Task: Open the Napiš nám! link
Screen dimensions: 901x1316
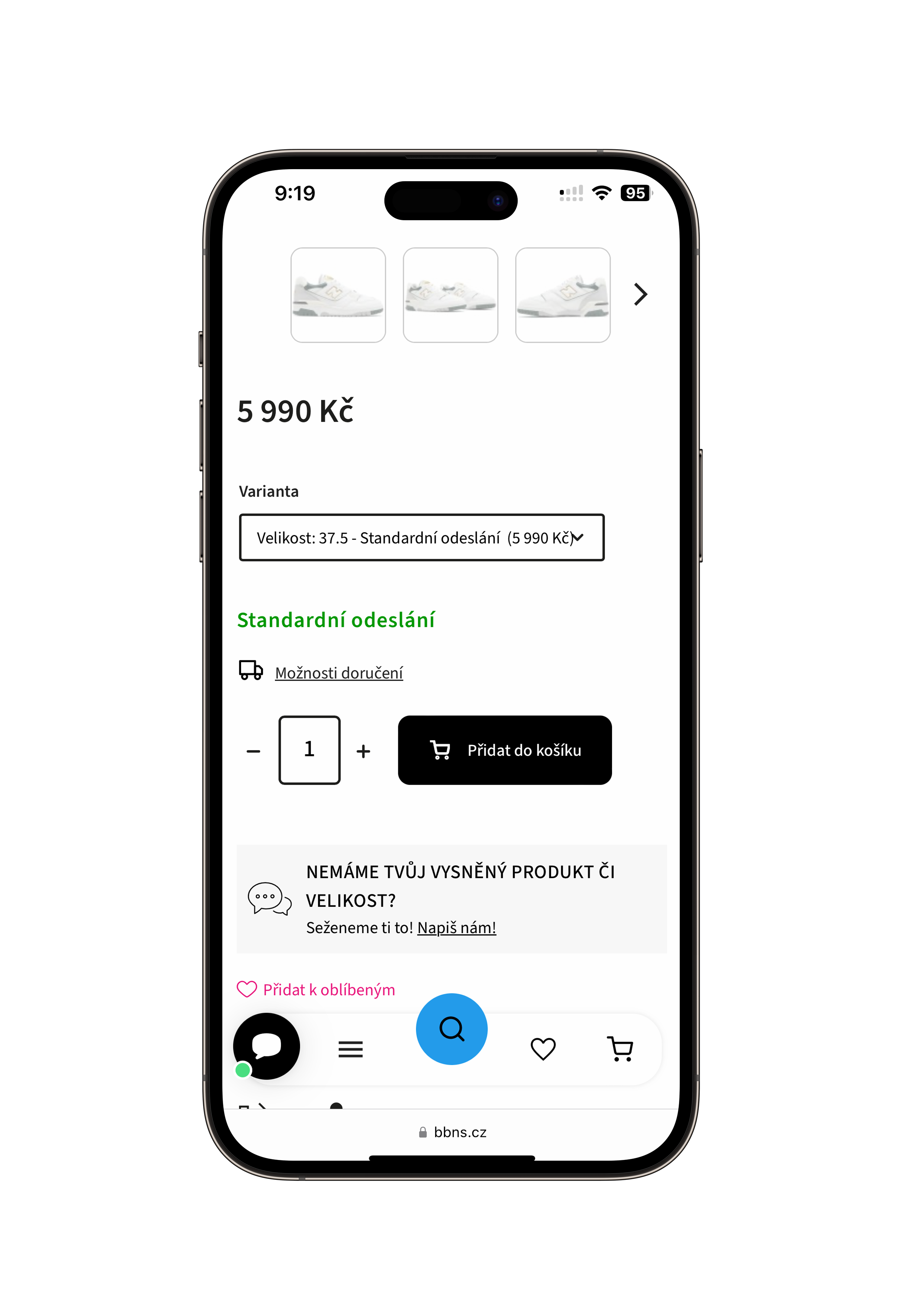Action: [x=456, y=928]
